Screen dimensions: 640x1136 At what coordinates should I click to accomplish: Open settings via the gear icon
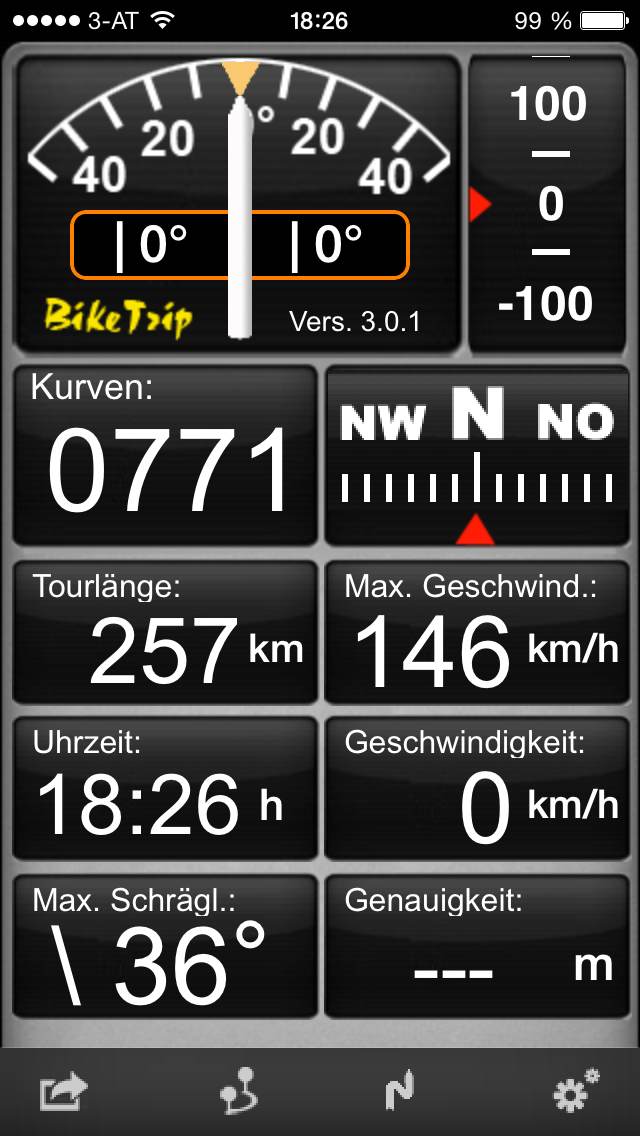pyautogui.click(x=577, y=1090)
